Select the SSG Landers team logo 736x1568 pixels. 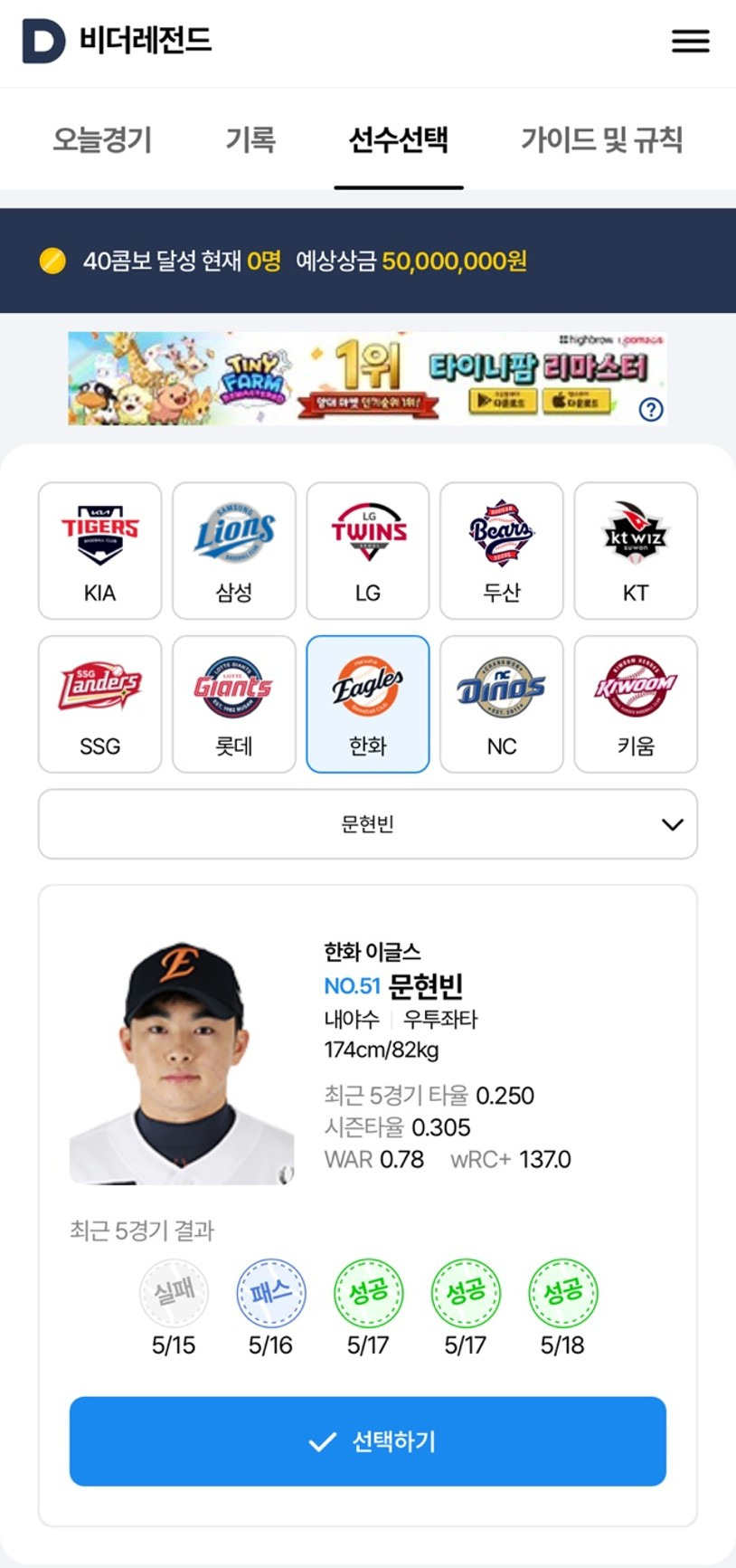click(99, 704)
